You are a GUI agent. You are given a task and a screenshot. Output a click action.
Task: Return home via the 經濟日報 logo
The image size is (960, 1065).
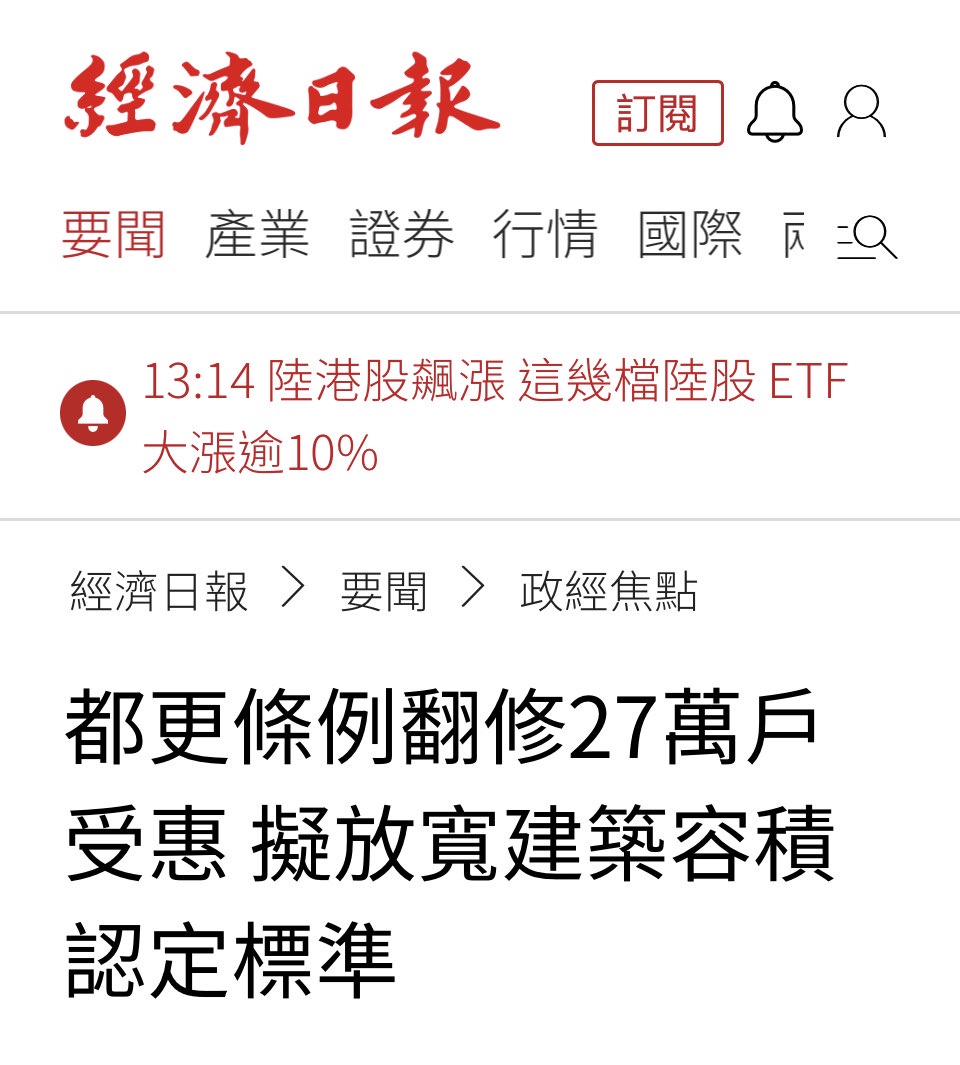click(282, 99)
